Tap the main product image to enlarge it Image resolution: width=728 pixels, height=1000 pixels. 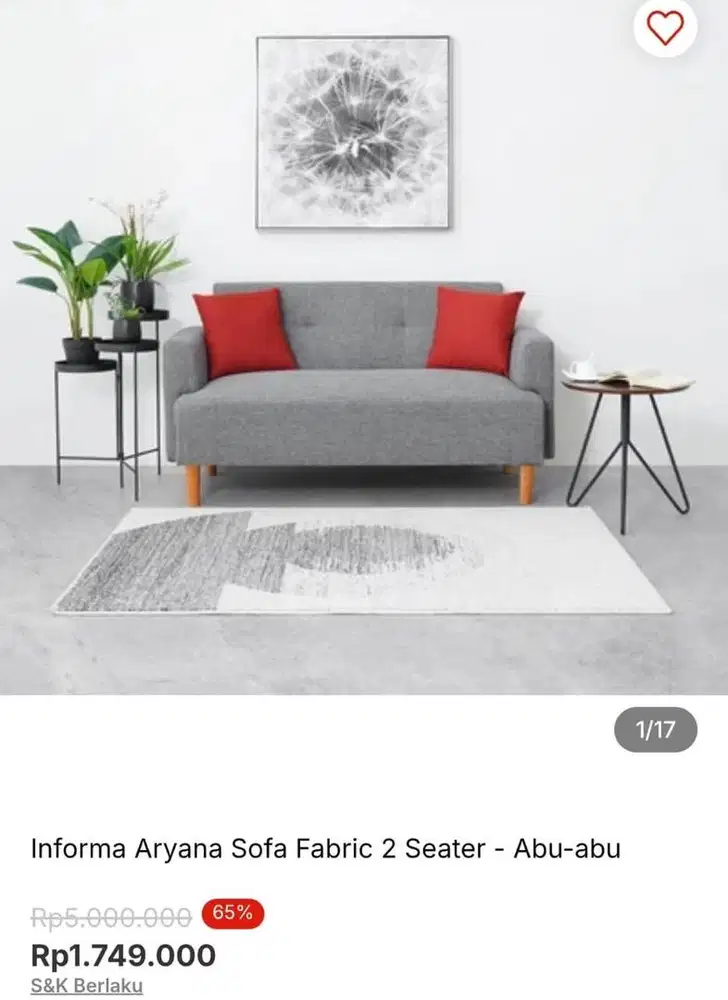tap(364, 350)
